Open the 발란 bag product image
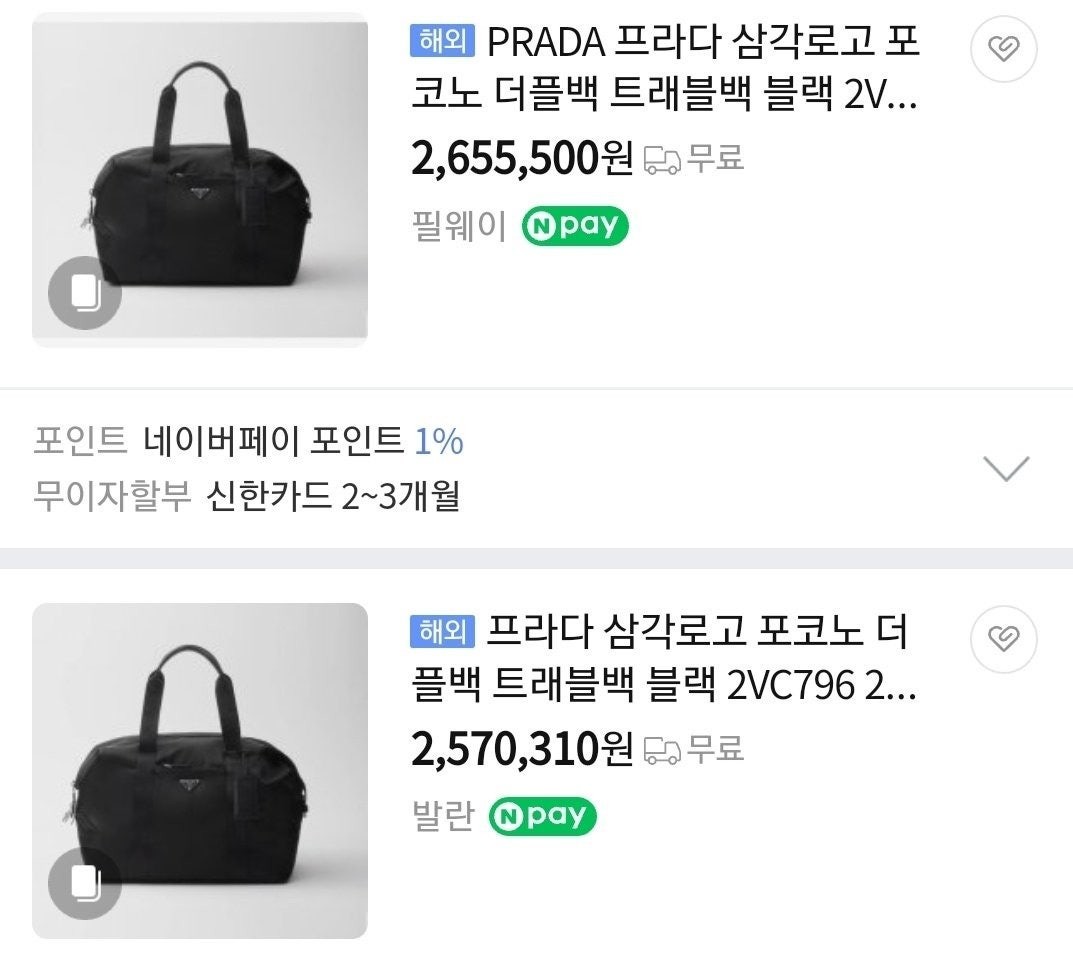This screenshot has height=964, width=1073. 200,770
